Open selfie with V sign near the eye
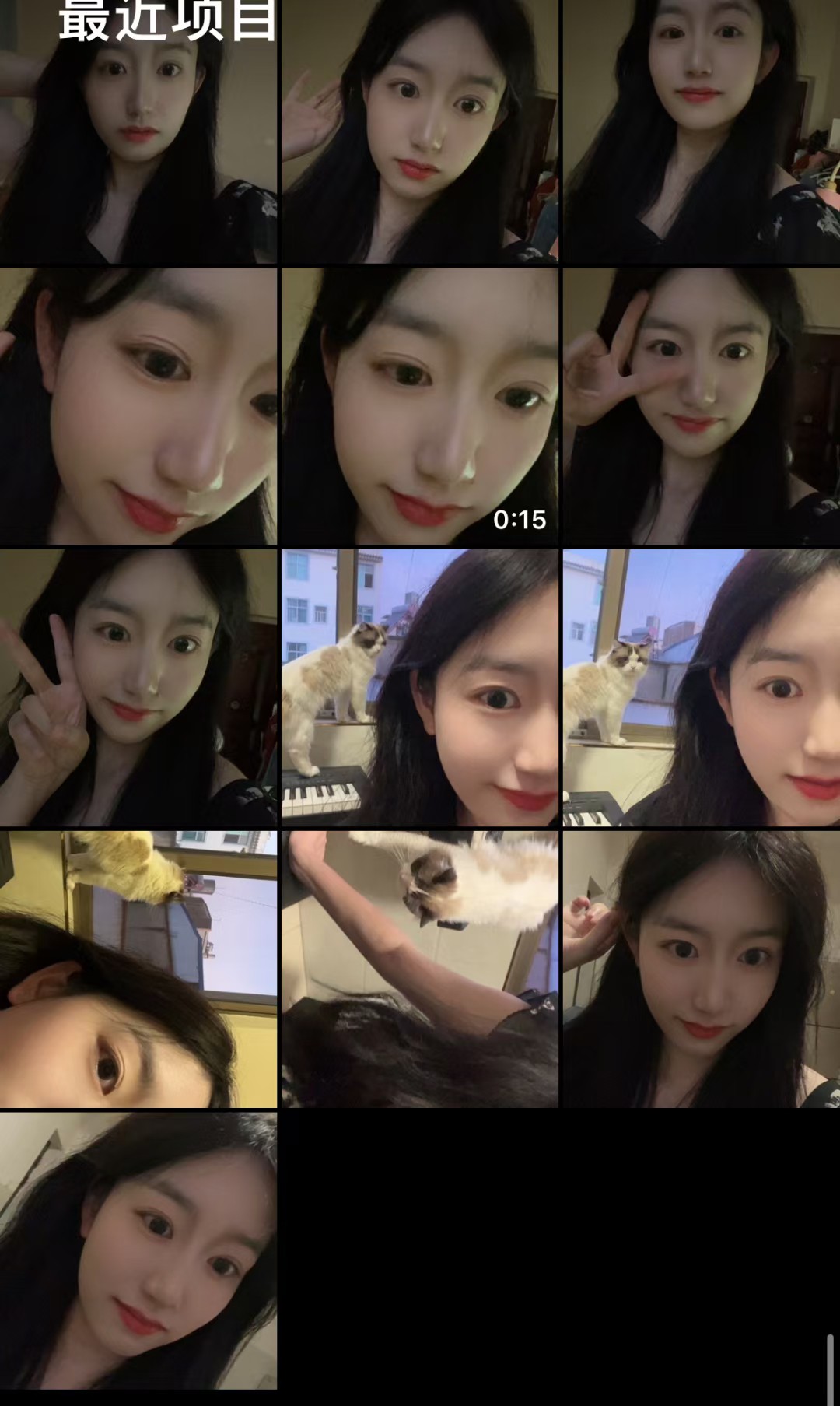 pyautogui.click(x=702, y=406)
